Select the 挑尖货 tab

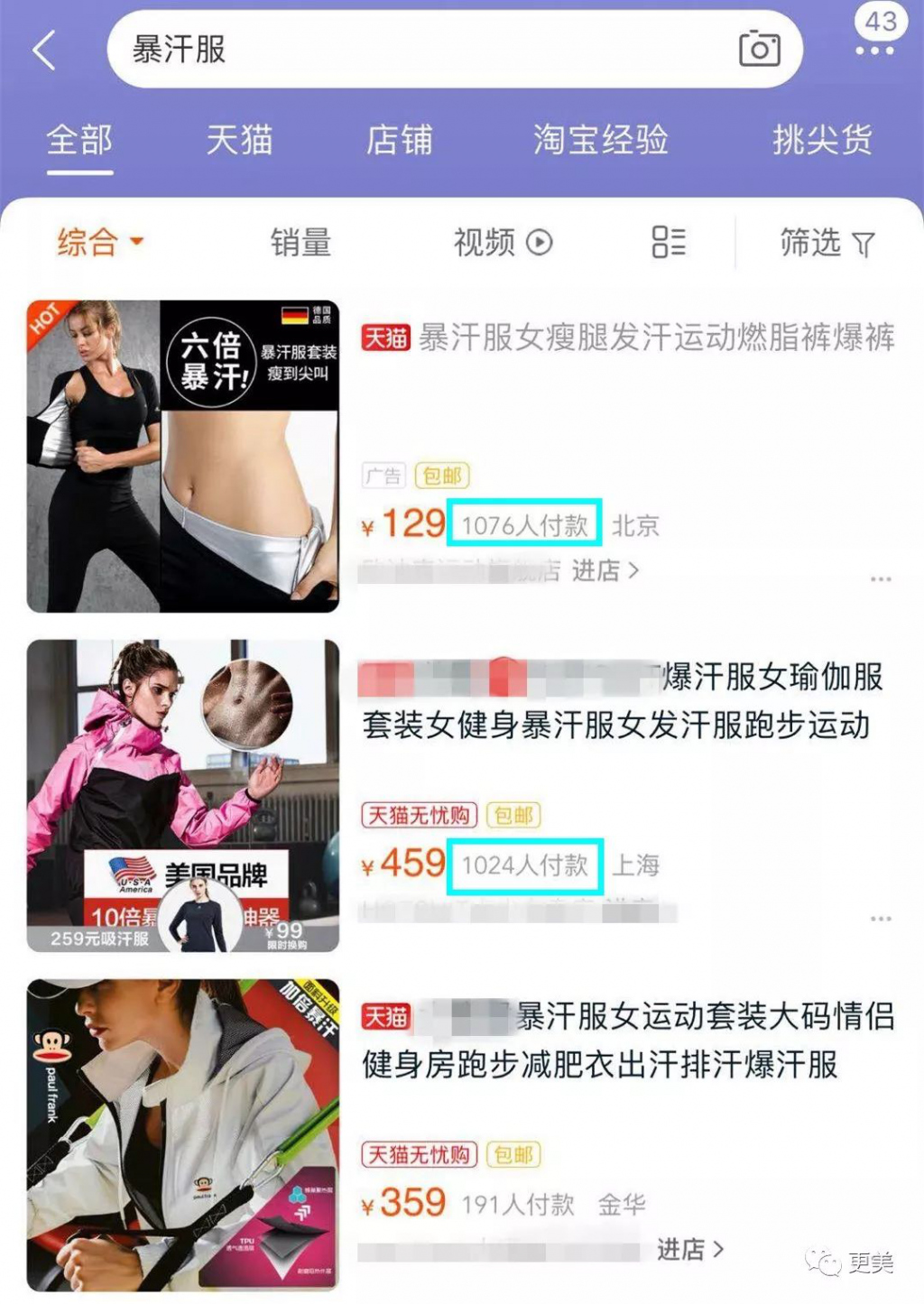822,140
